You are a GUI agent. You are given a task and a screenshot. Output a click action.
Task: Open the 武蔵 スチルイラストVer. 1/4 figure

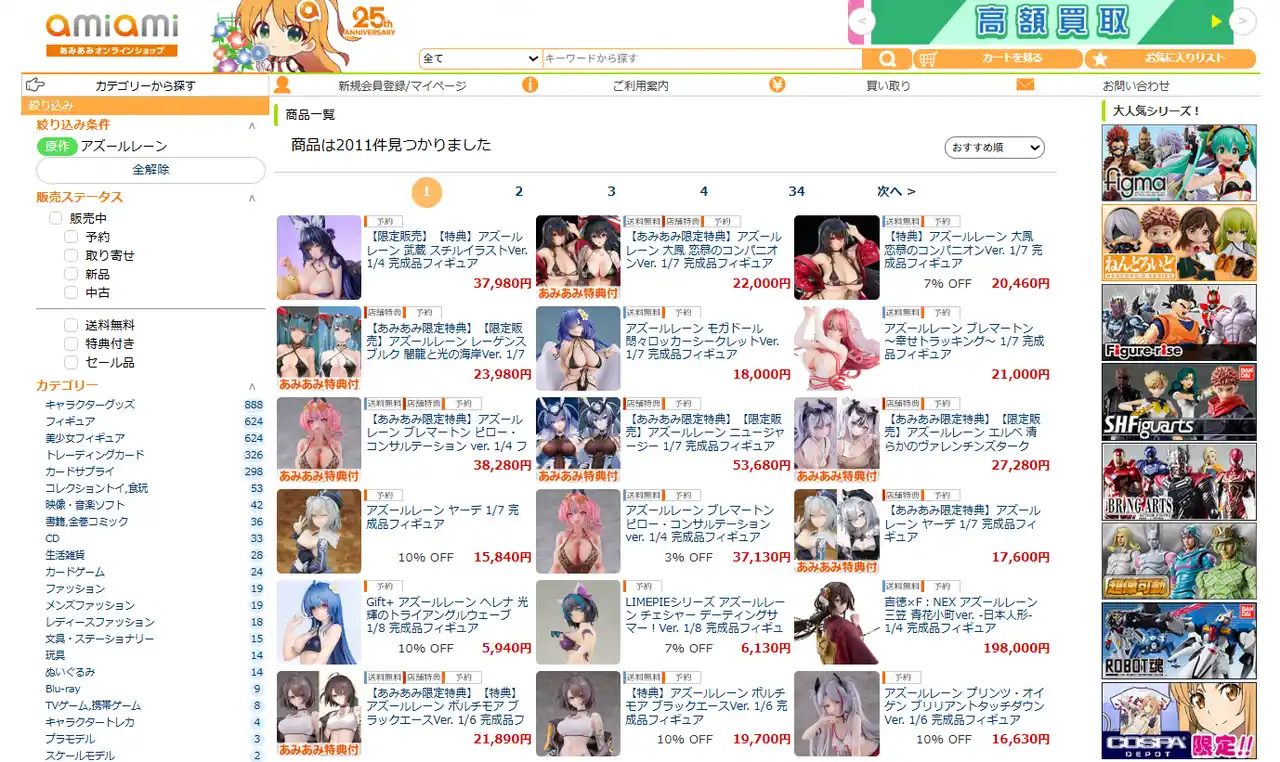[x=448, y=250]
